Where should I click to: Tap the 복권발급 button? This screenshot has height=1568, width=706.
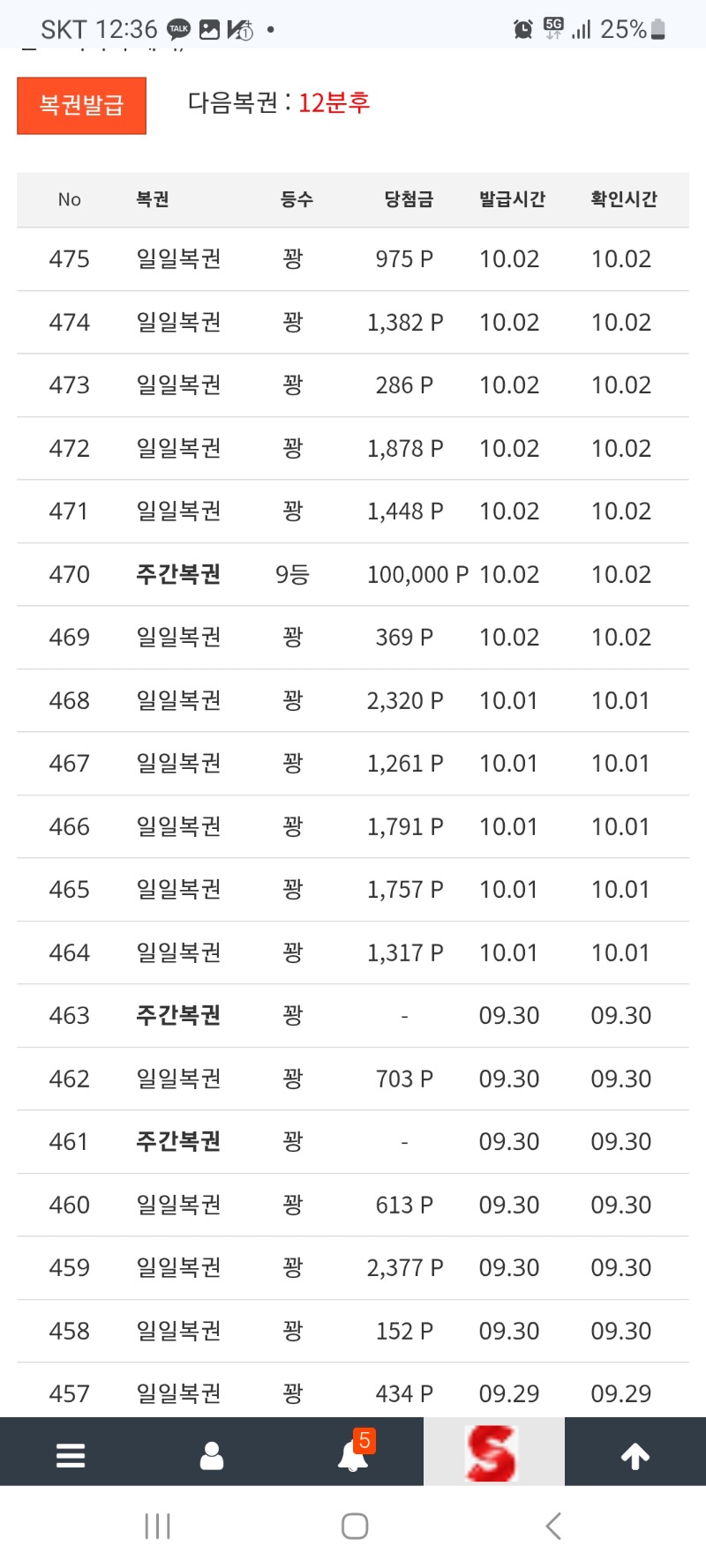point(81,106)
